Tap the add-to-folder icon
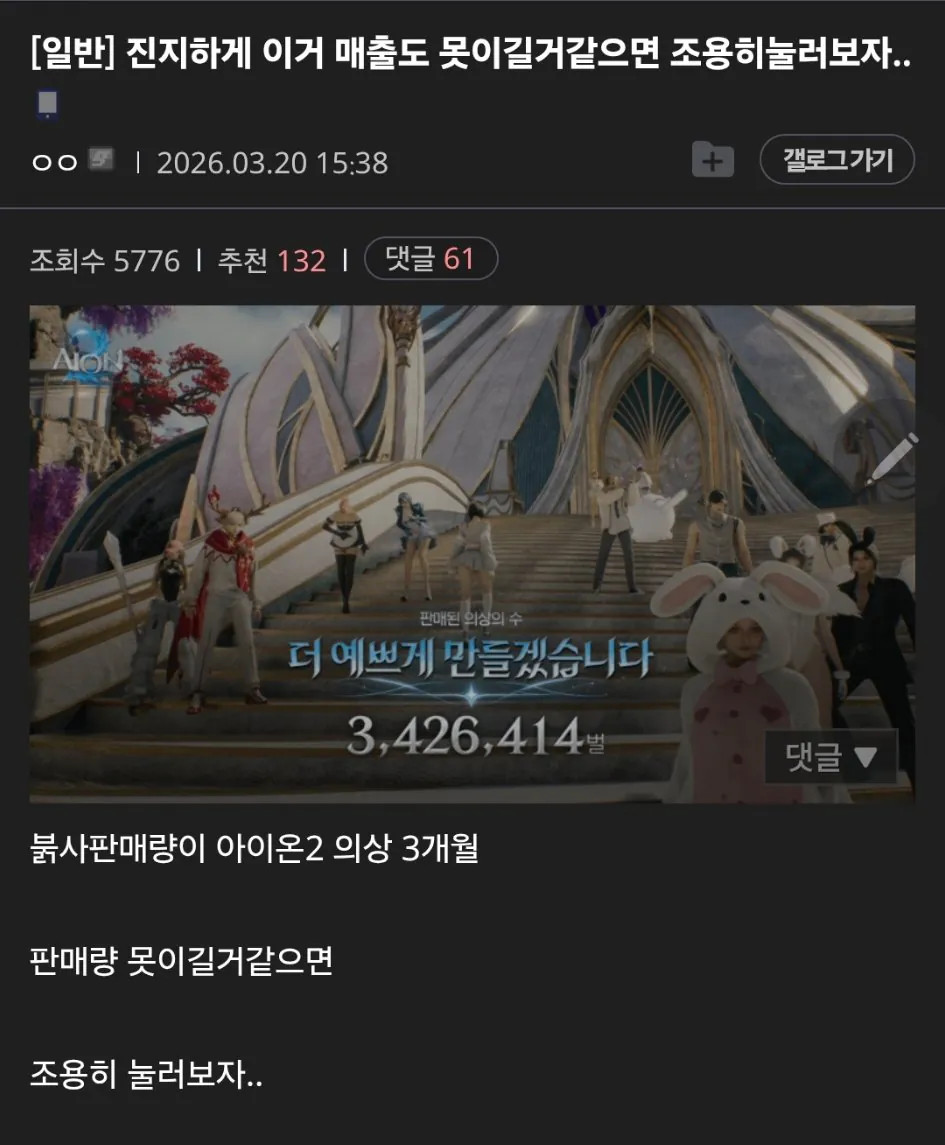Screen dimensions: 945x1145 [x=713, y=160]
